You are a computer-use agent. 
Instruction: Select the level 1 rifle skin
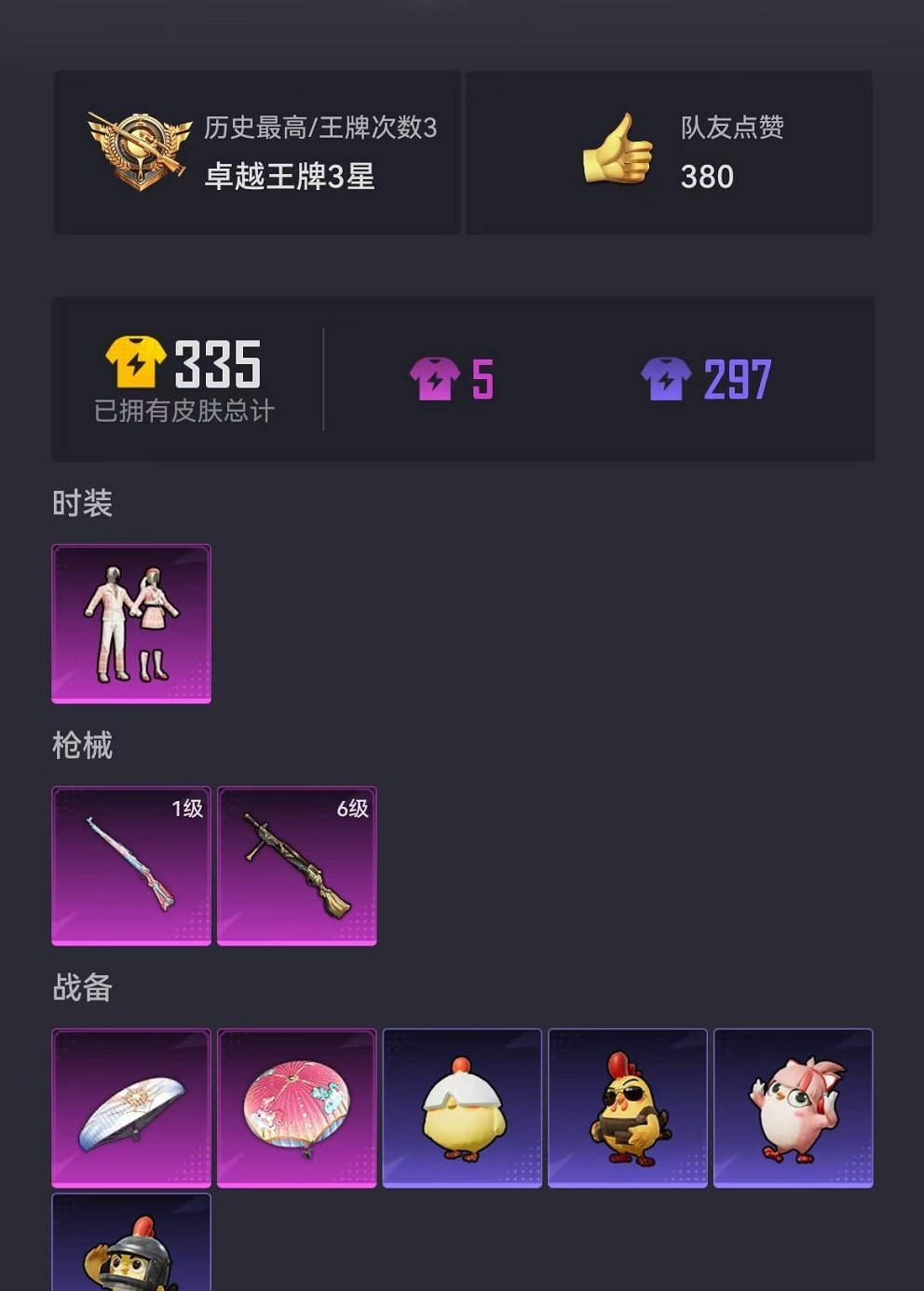tap(130, 866)
